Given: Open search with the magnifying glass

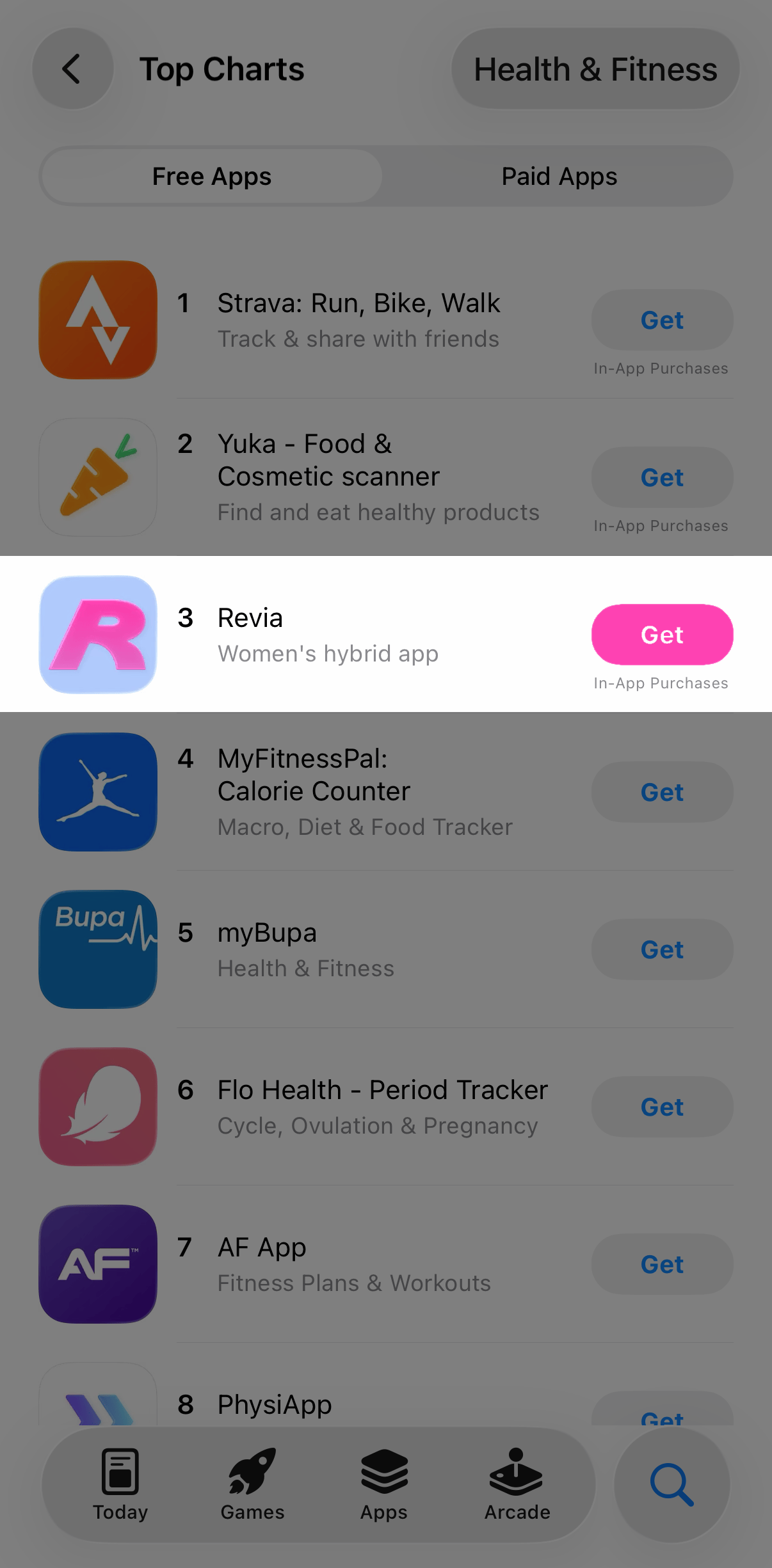Looking at the screenshot, I should pos(671,1484).
